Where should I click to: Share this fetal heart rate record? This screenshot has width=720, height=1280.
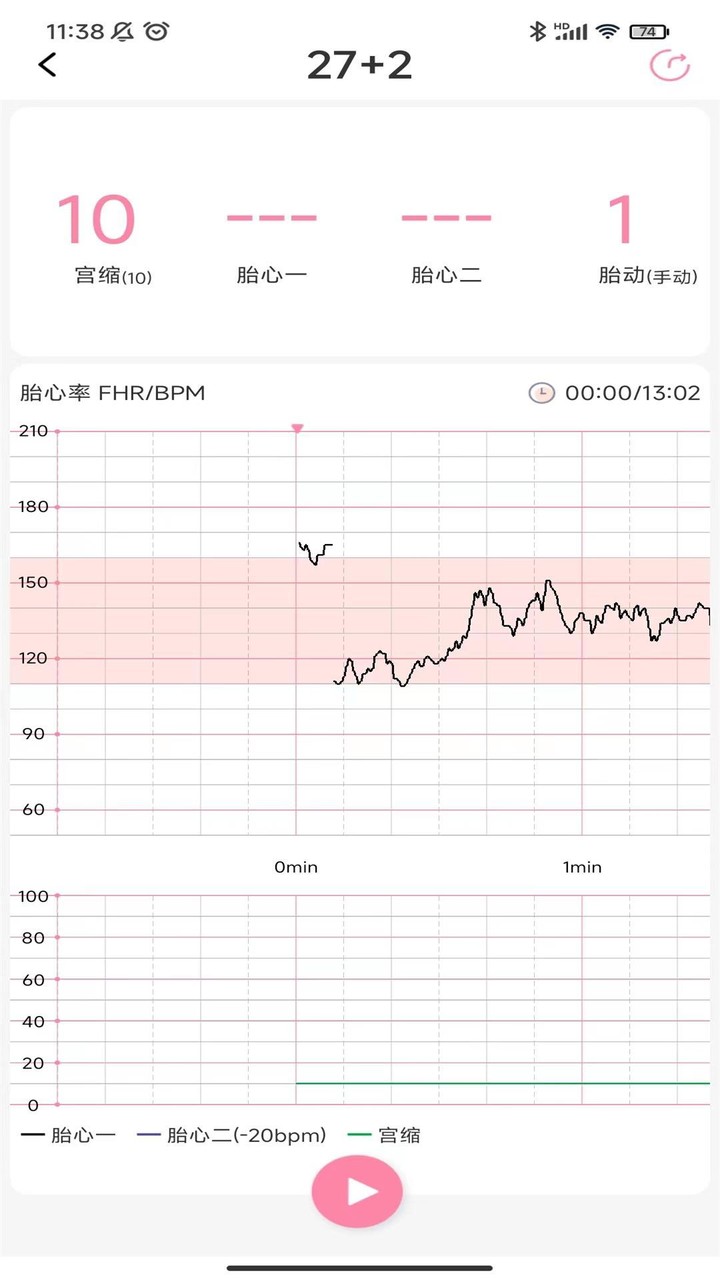[670, 66]
